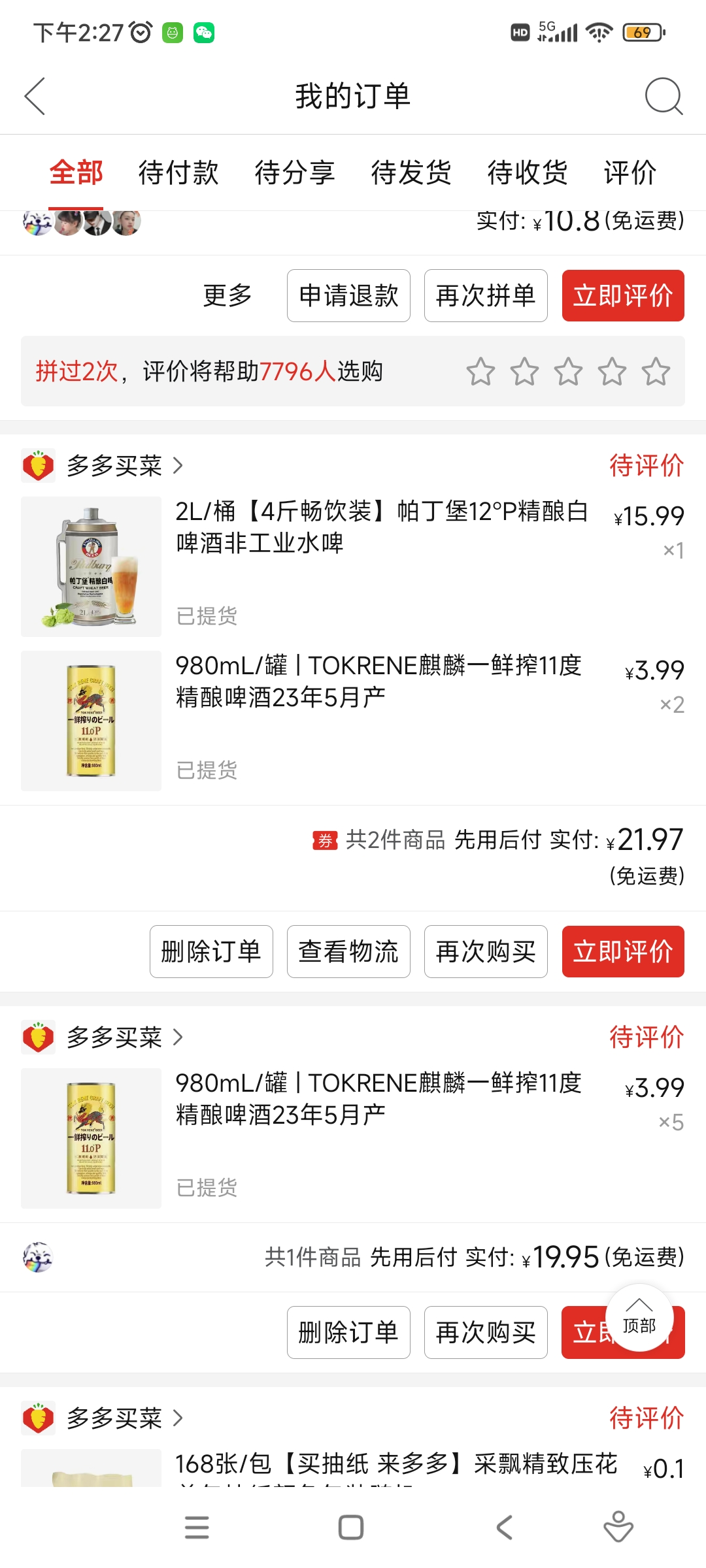Delete the ¥19.95 order via 删除订单
Image resolution: width=706 pixels, height=1568 pixels.
pos(348,1333)
